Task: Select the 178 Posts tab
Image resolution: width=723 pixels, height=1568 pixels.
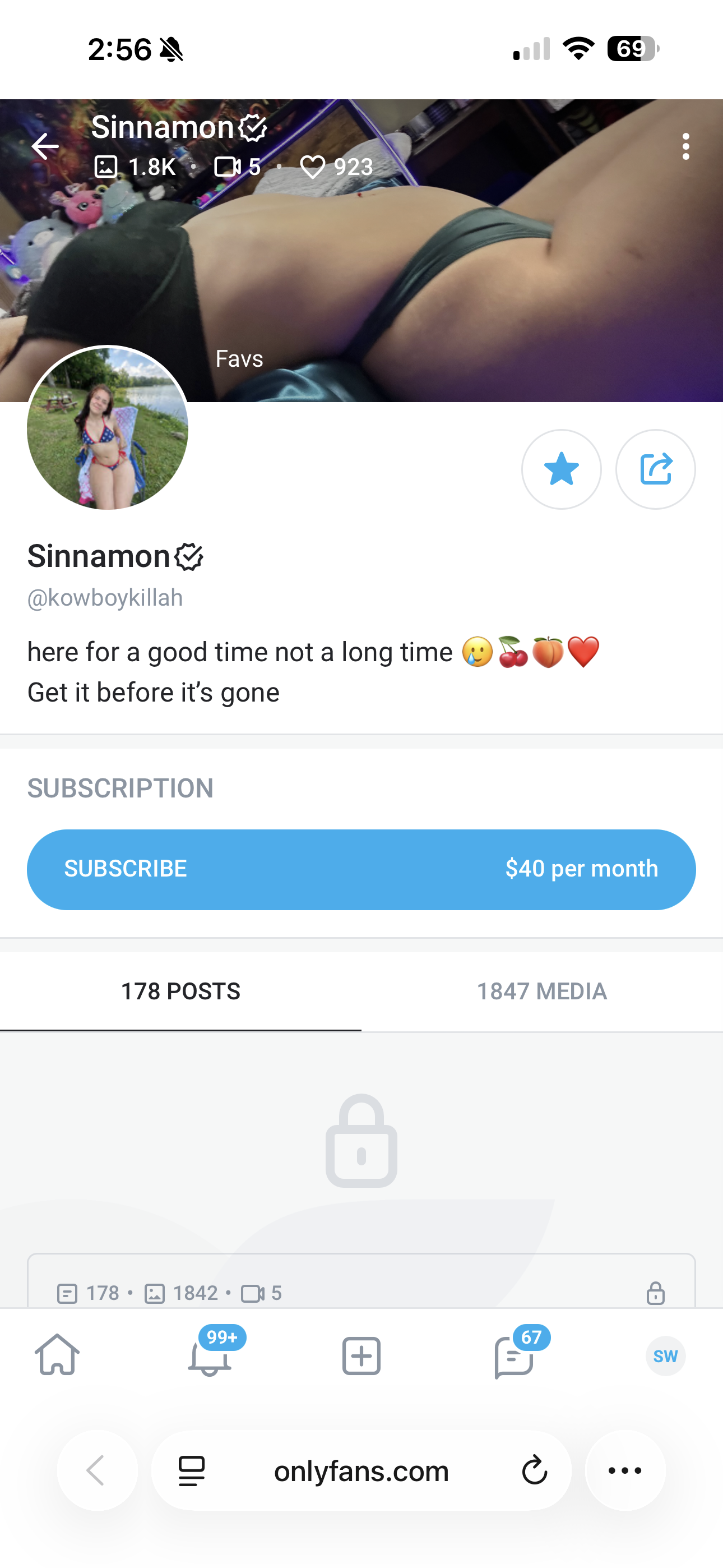Action: (x=180, y=991)
